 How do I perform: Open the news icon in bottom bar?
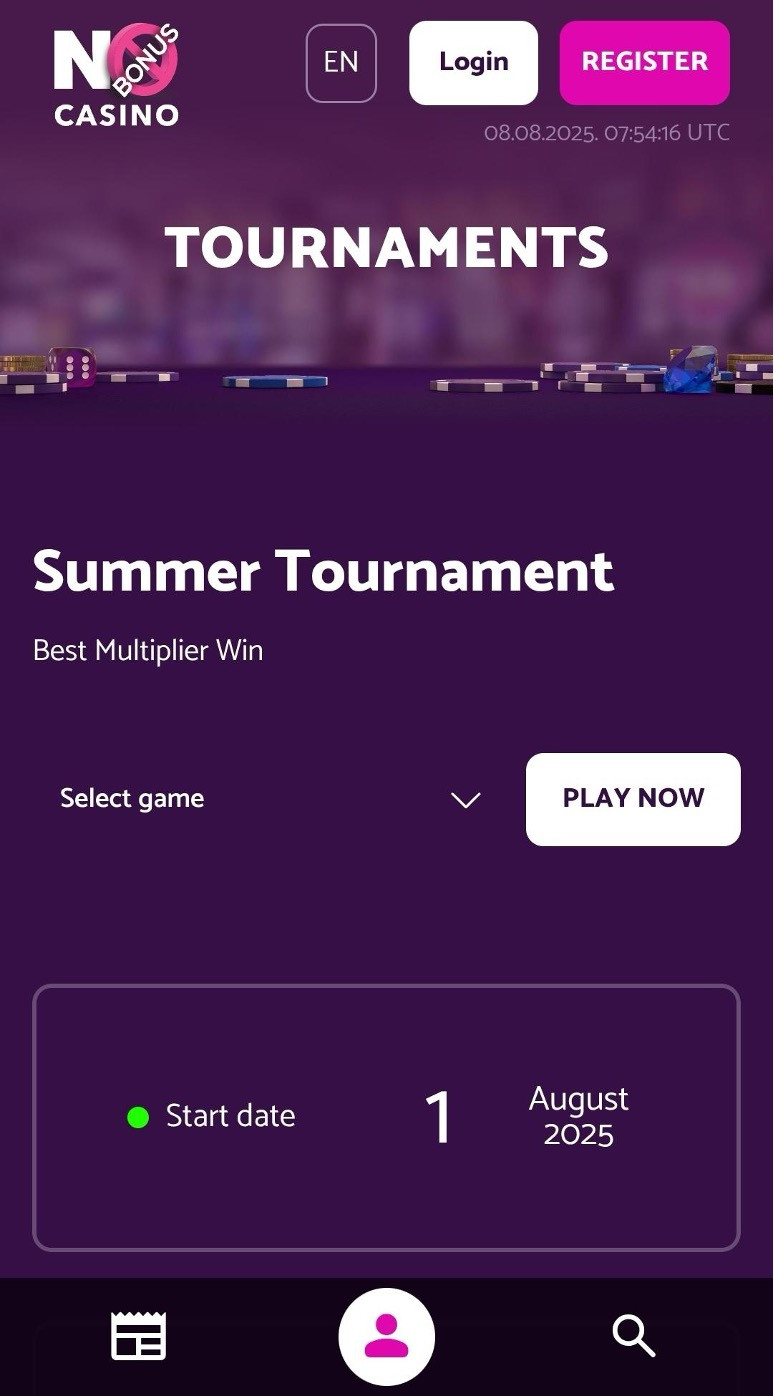point(138,1336)
